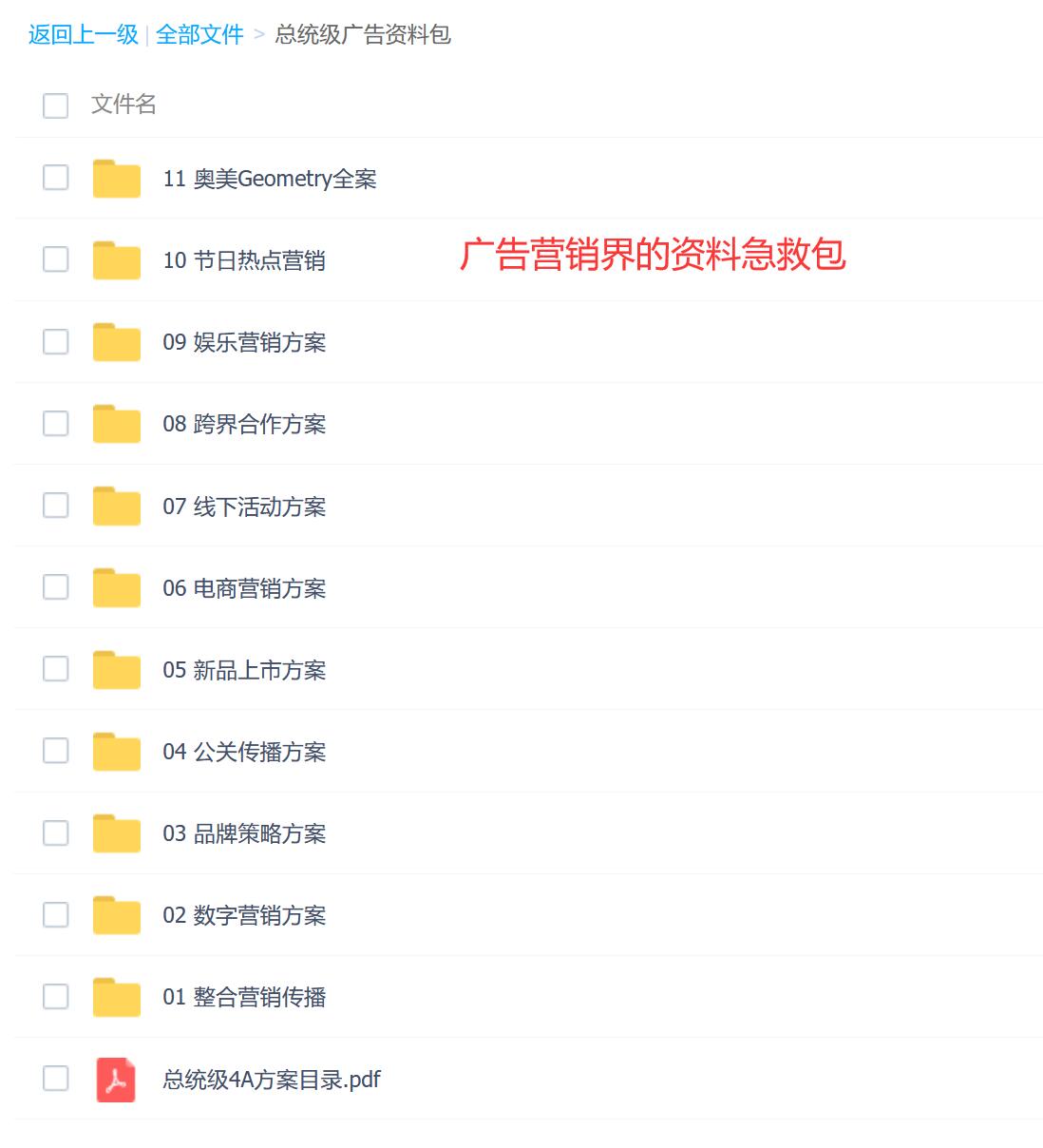Open folder 07 线下活动方案

[x=244, y=507]
